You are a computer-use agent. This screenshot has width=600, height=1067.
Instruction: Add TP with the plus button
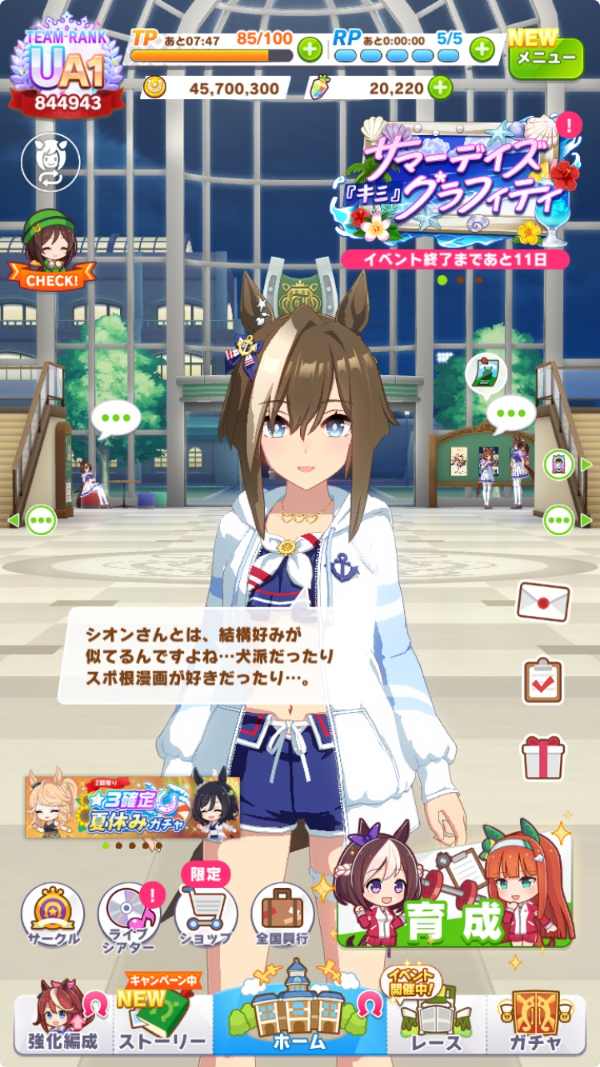(309, 48)
